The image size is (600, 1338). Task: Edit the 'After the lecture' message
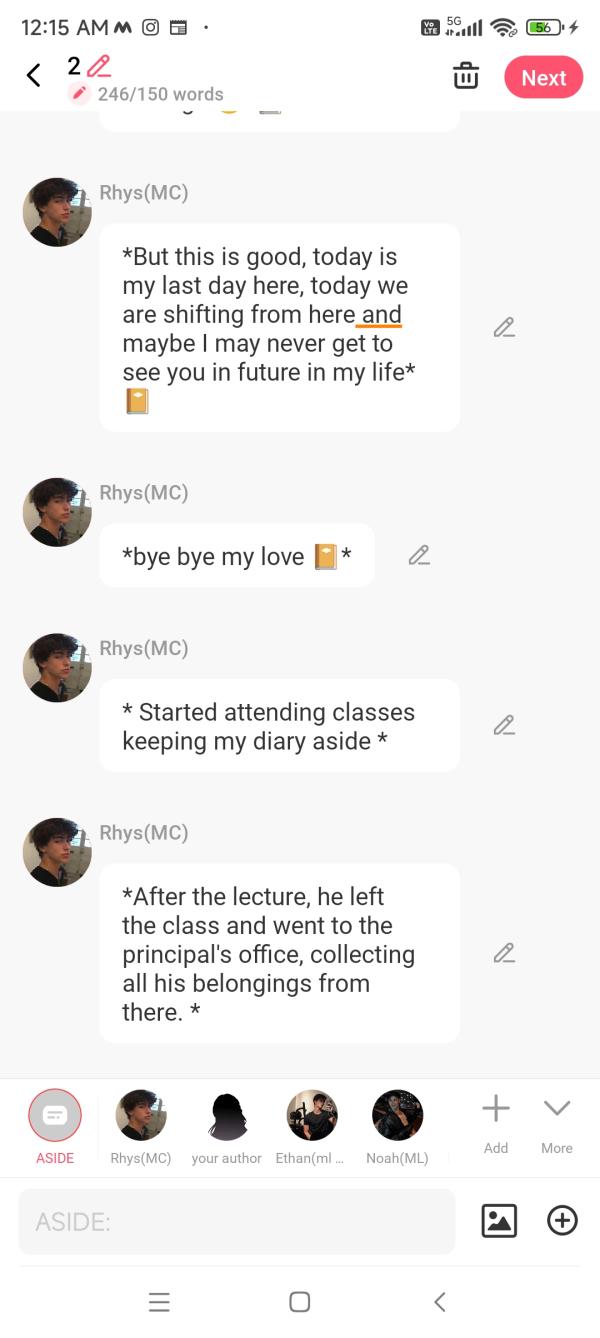coord(504,953)
